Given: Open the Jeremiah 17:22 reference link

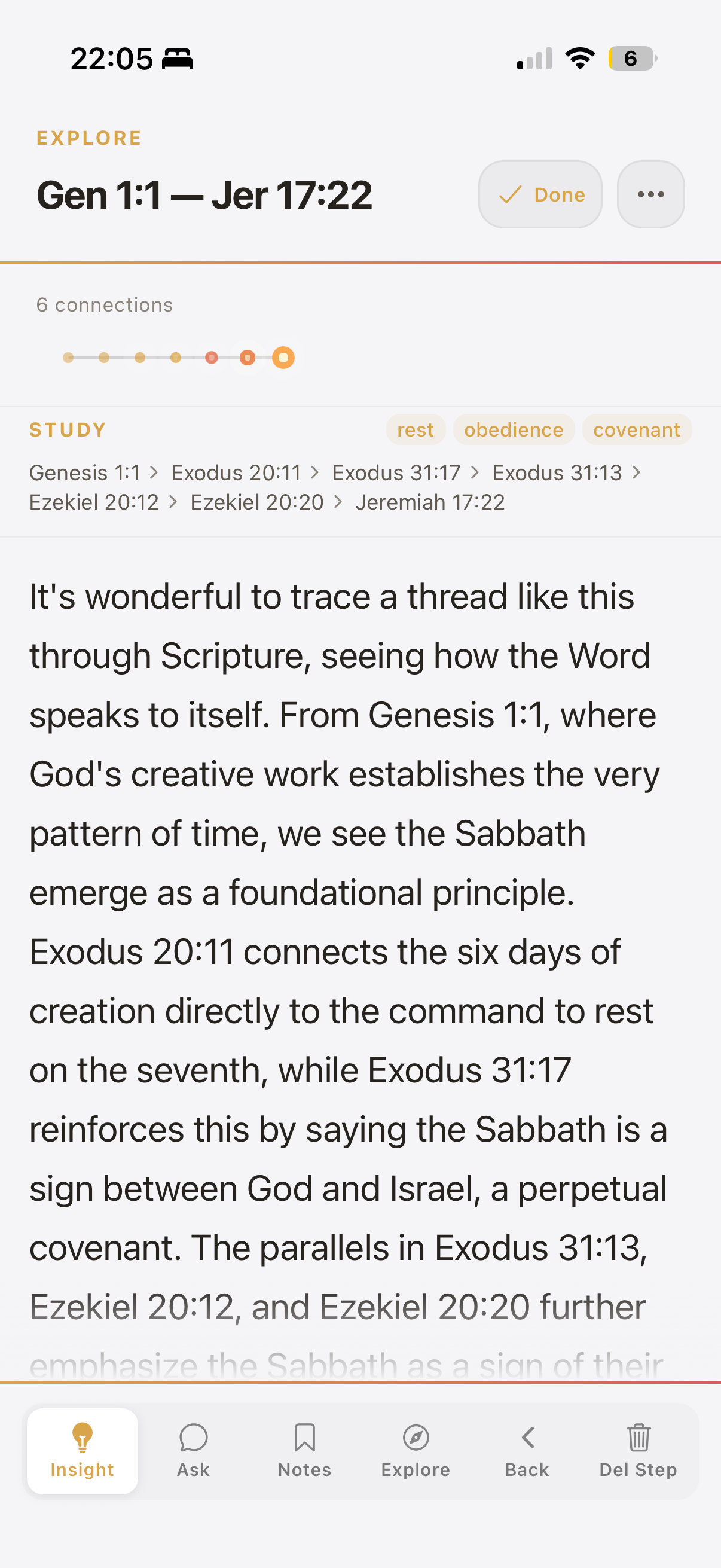Looking at the screenshot, I should (x=430, y=502).
